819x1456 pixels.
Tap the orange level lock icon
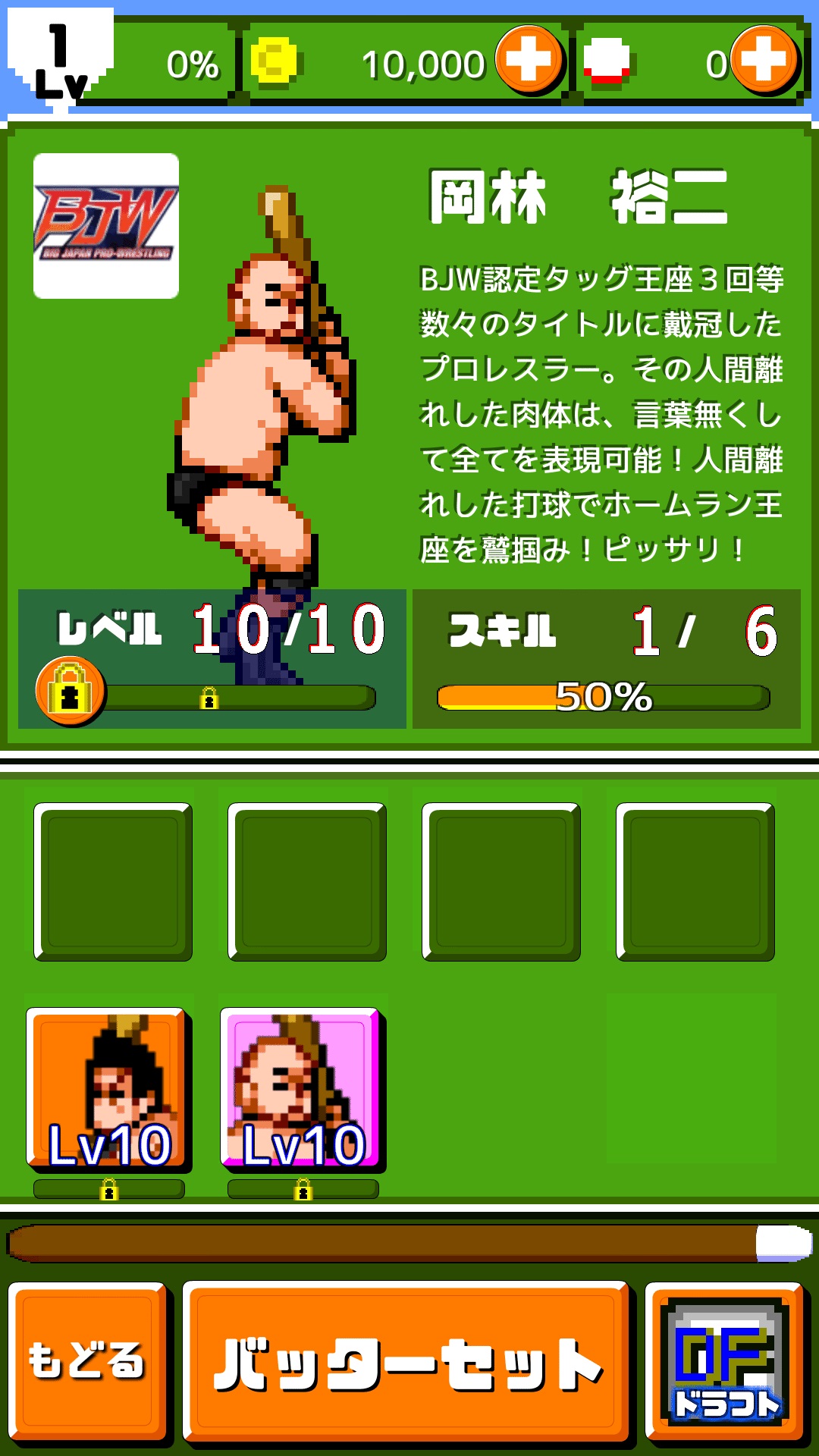pos(71,692)
